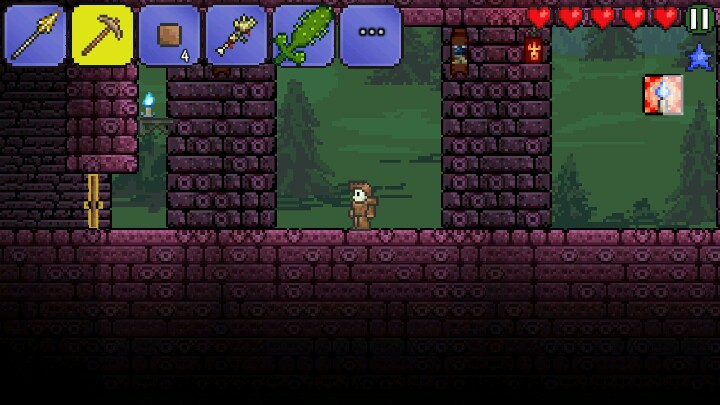Image resolution: width=720 pixels, height=405 pixels.
Task: Select the golden spear in the hotbar
Action: click(x=35, y=35)
